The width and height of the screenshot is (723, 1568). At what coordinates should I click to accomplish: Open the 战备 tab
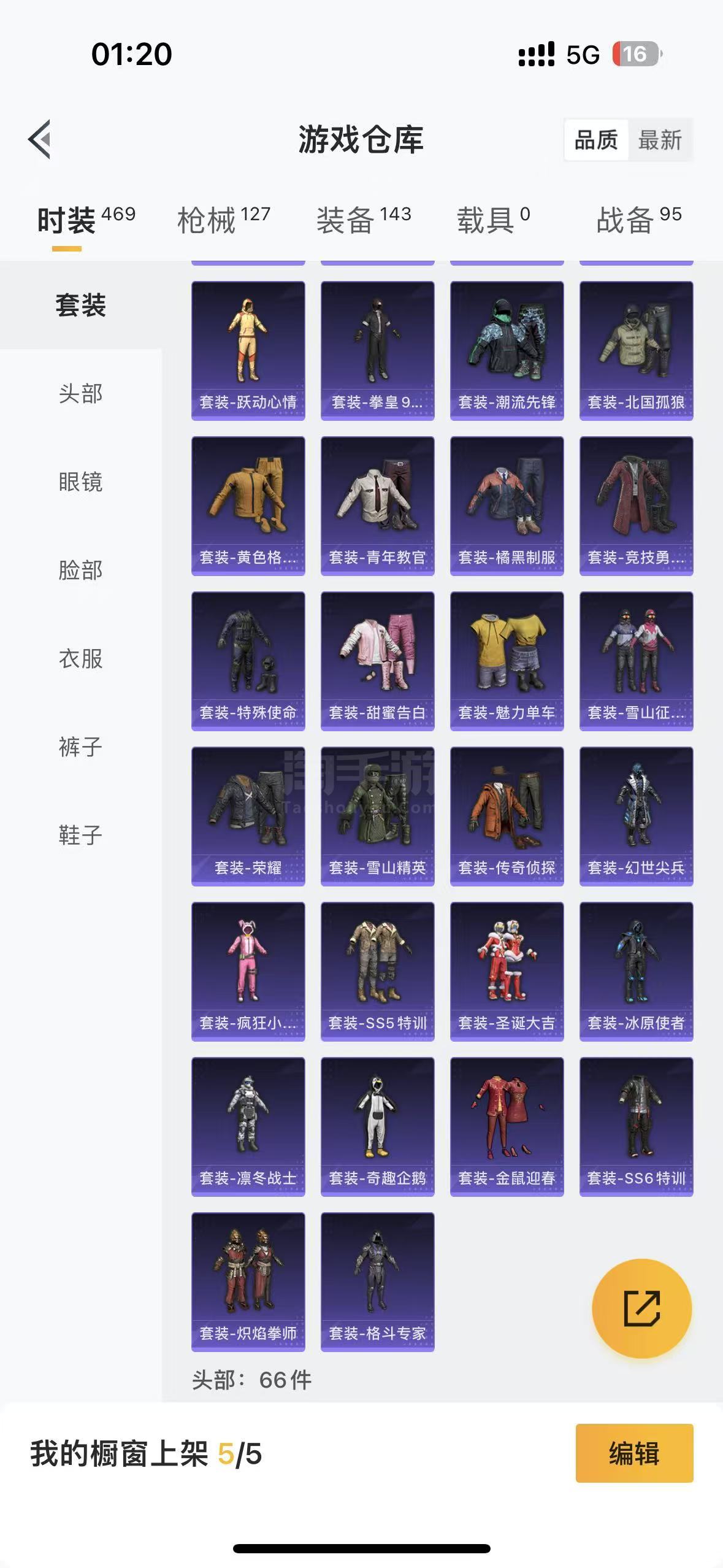tap(639, 220)
